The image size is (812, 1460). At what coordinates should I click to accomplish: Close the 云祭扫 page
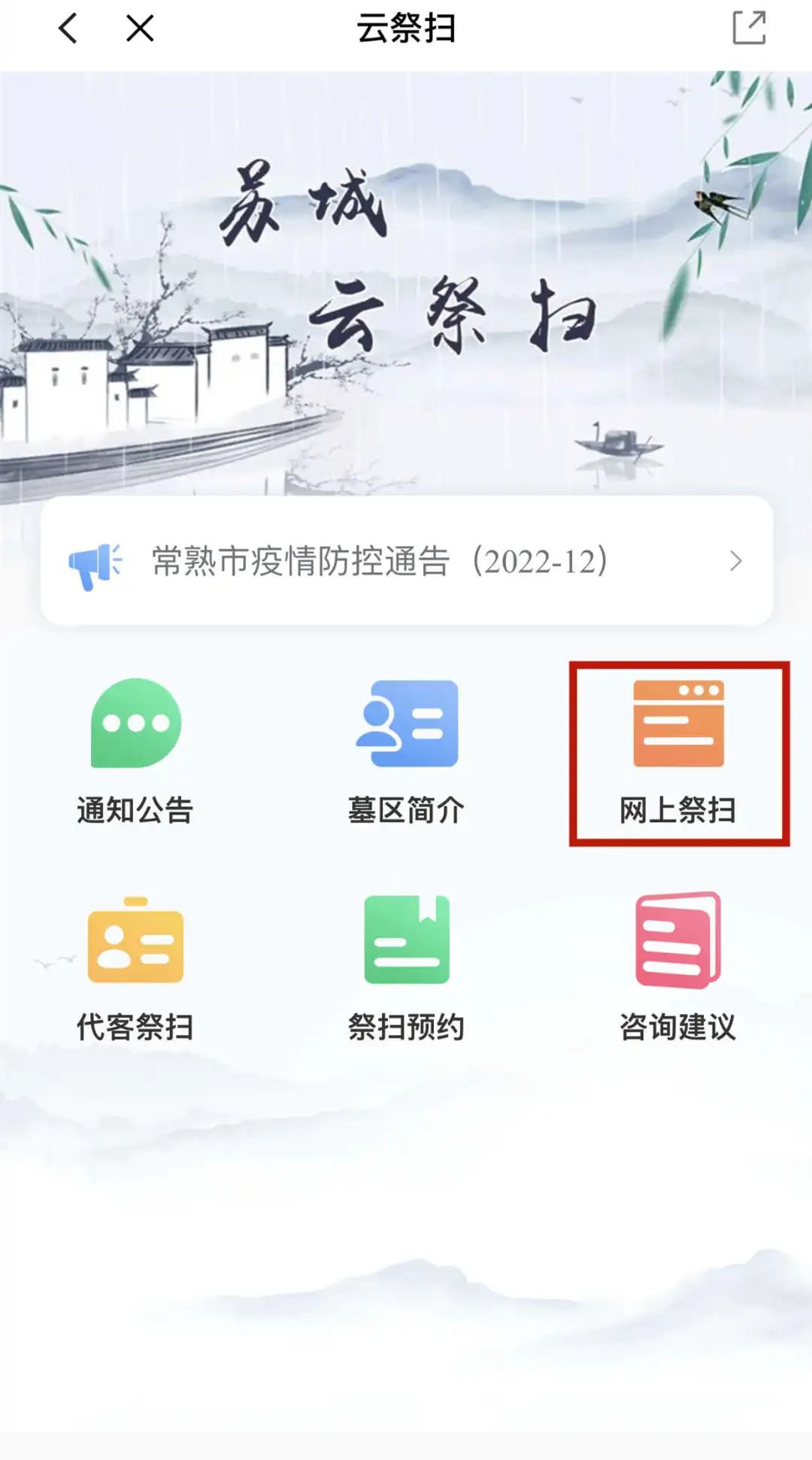140,29
